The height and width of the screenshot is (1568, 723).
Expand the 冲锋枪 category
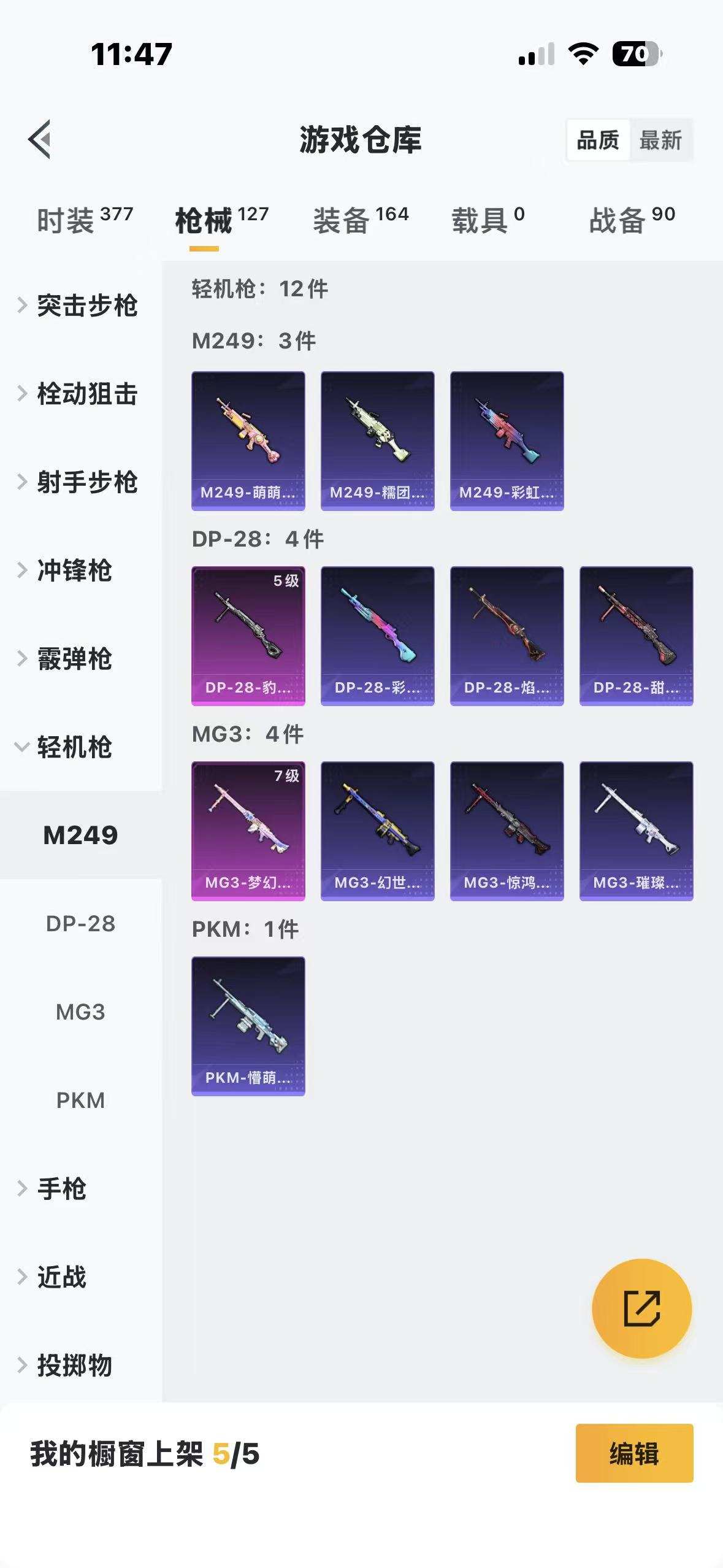pyautogui.click(x=64, y=571)
